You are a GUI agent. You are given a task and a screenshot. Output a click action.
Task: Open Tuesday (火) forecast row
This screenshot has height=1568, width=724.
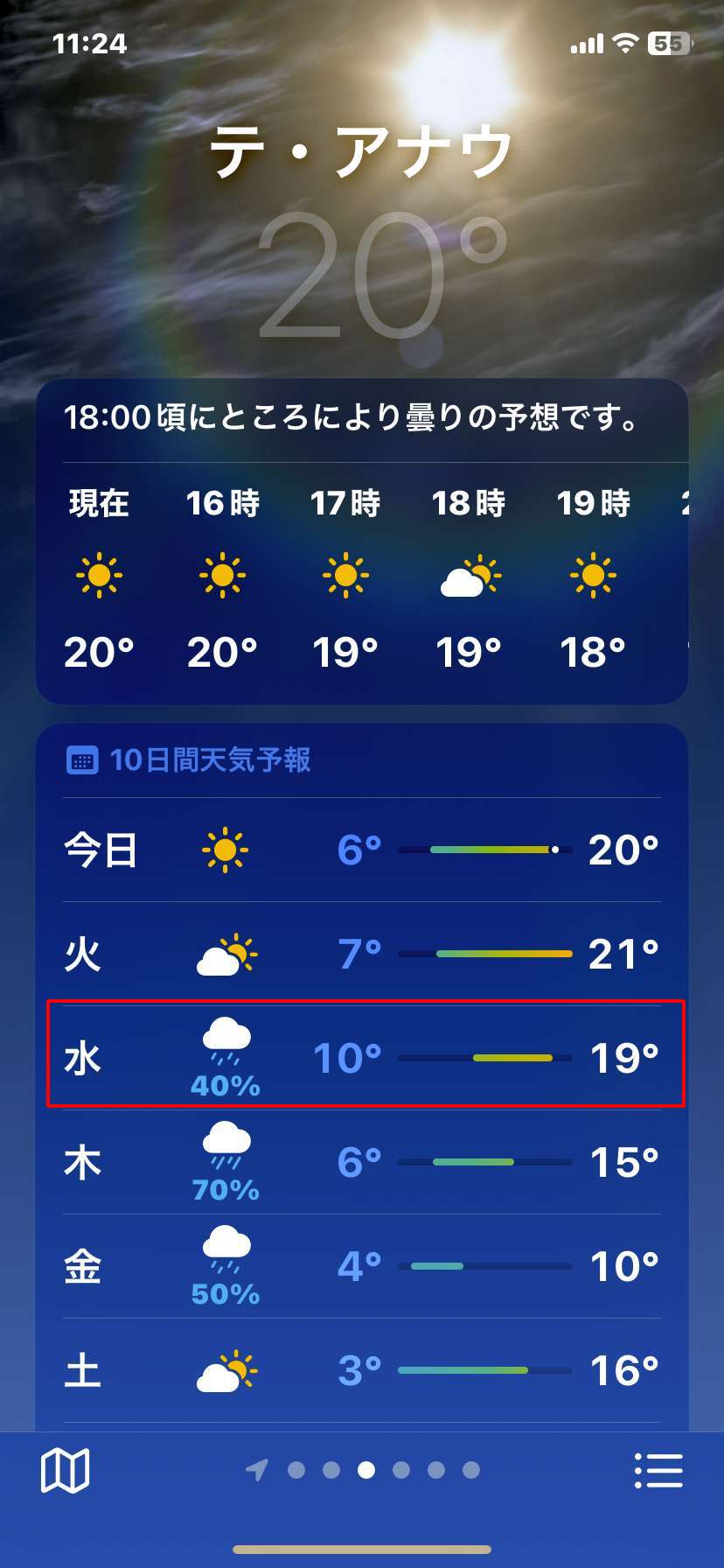pyautogui.click(x=362, y=954)
